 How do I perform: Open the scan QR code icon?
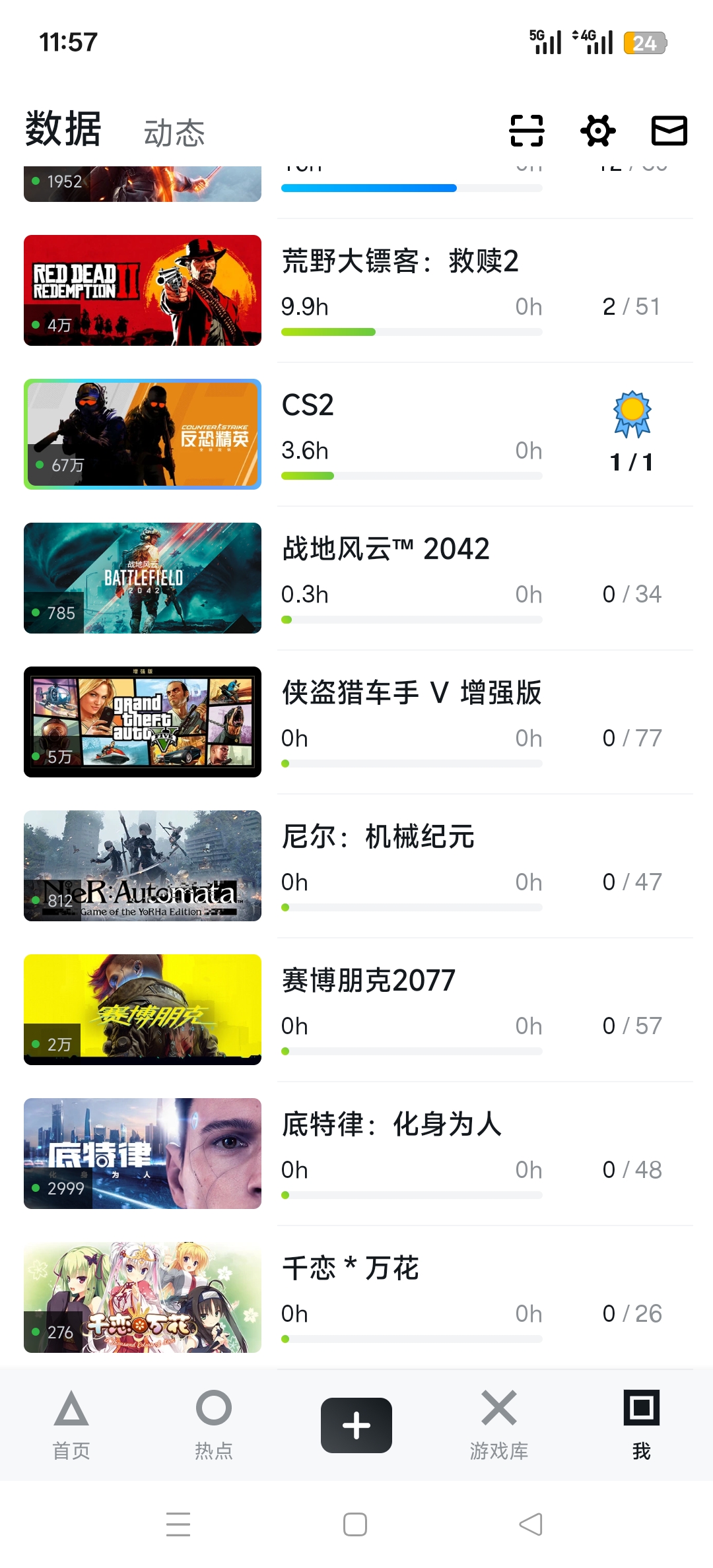pyautogui.click(x=527, y=130)
